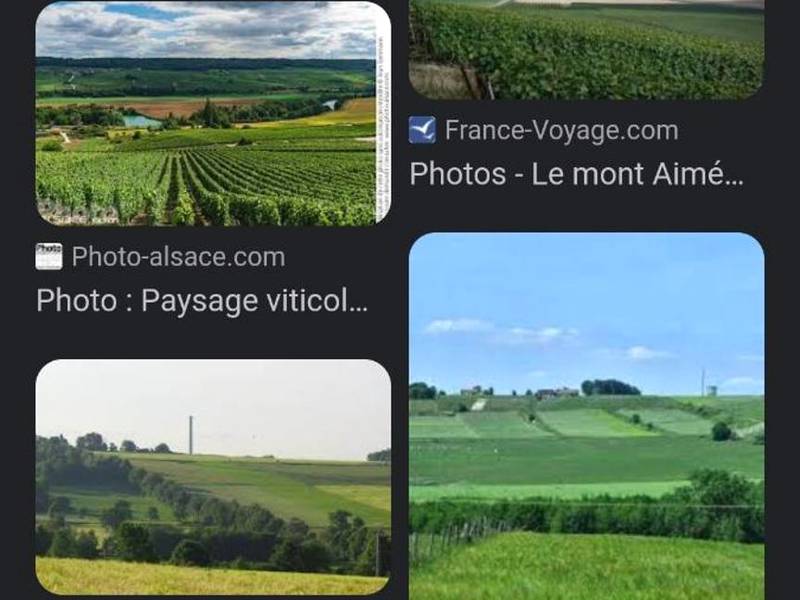Visit the France-Voyage.com source link
The image size is (800, 600).
coord(561,130)
